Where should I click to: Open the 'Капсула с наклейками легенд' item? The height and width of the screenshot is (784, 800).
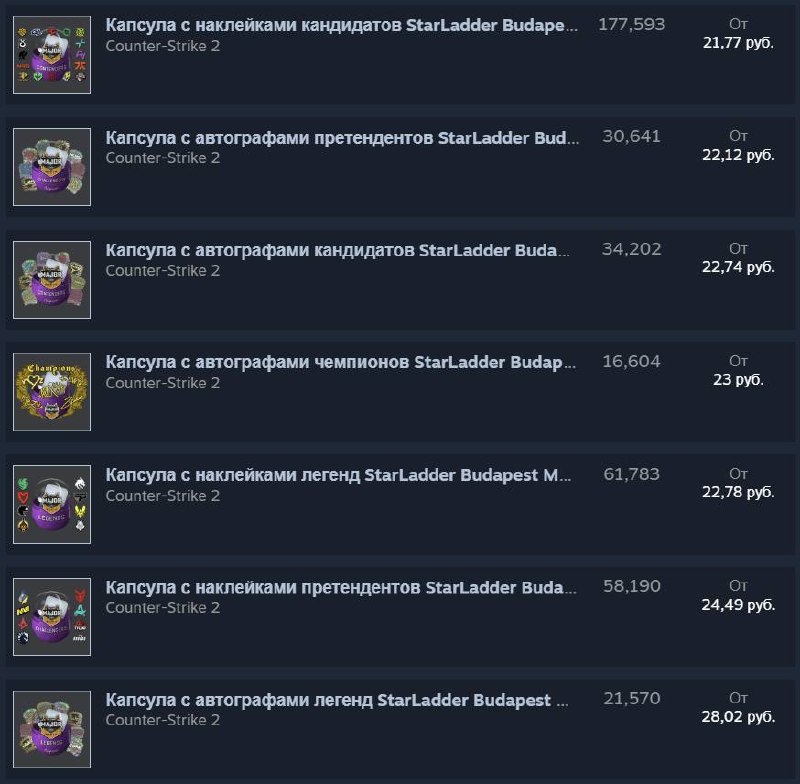pyautogui.click(x=338, y=475)
